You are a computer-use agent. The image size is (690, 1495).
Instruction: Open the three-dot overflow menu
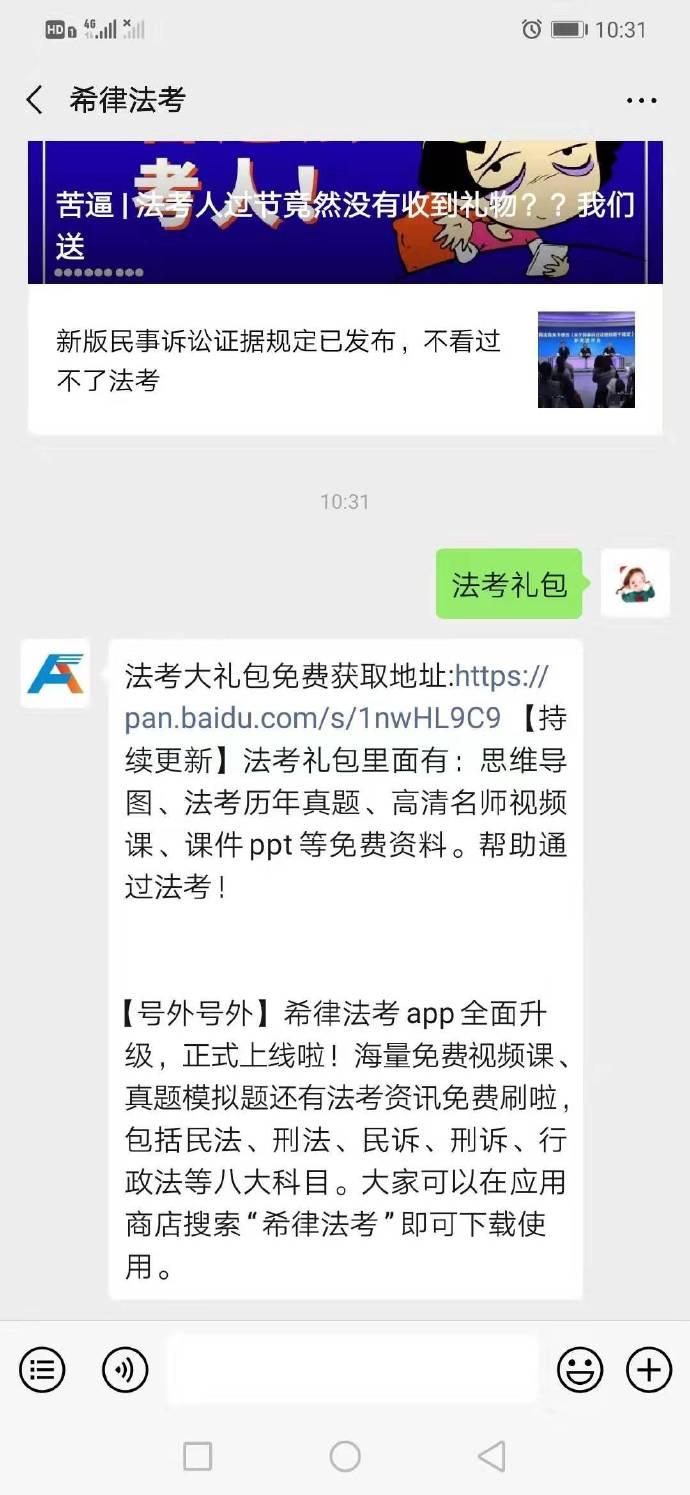click(x=641, y=100)
